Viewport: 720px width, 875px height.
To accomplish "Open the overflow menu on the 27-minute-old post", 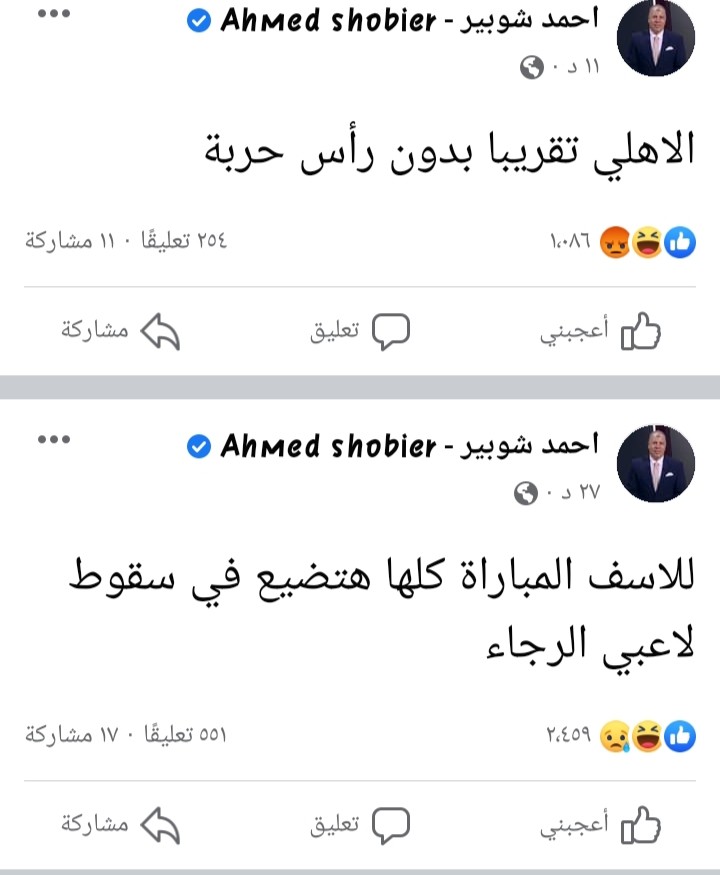I will coord(54,440).
